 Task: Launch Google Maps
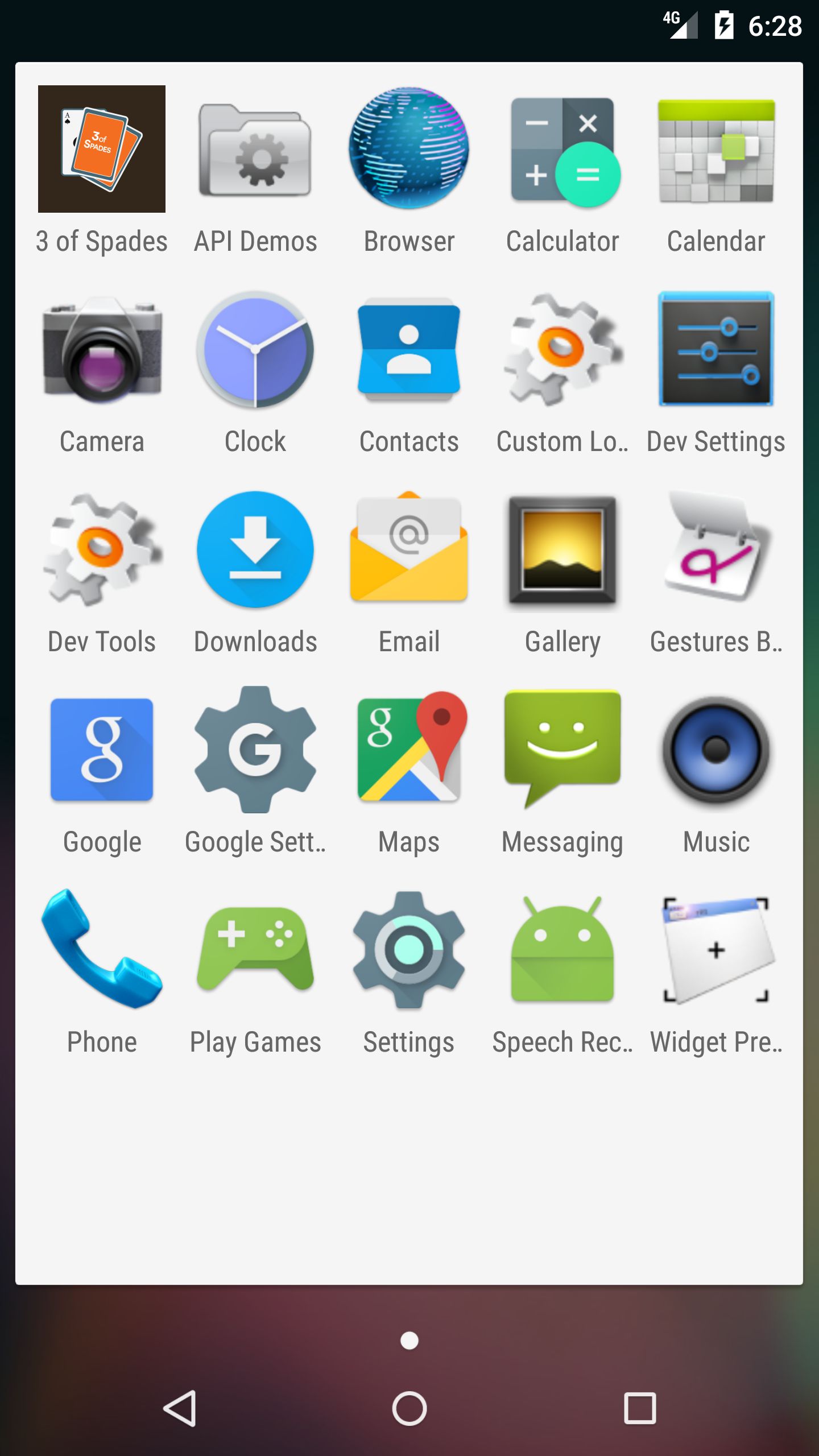409,750
